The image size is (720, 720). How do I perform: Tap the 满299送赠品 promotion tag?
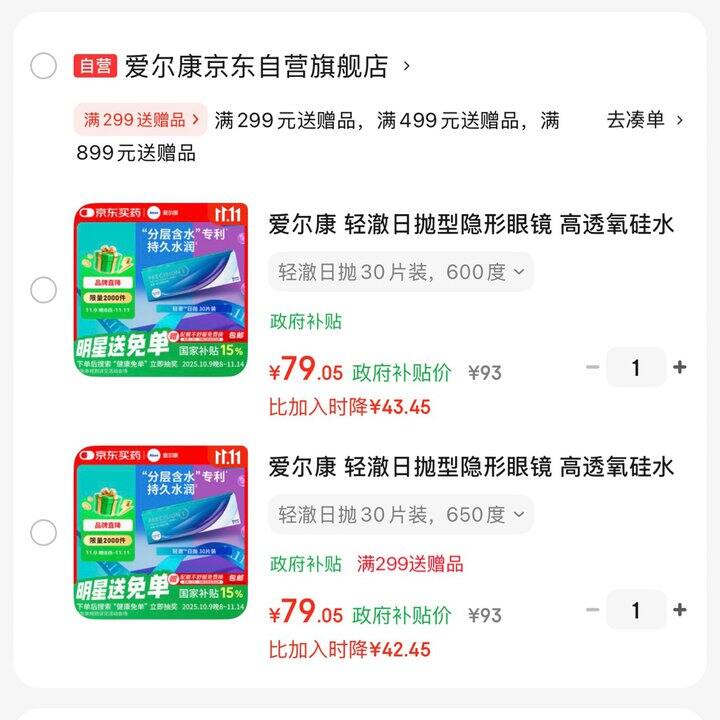(x=141, y=120)
